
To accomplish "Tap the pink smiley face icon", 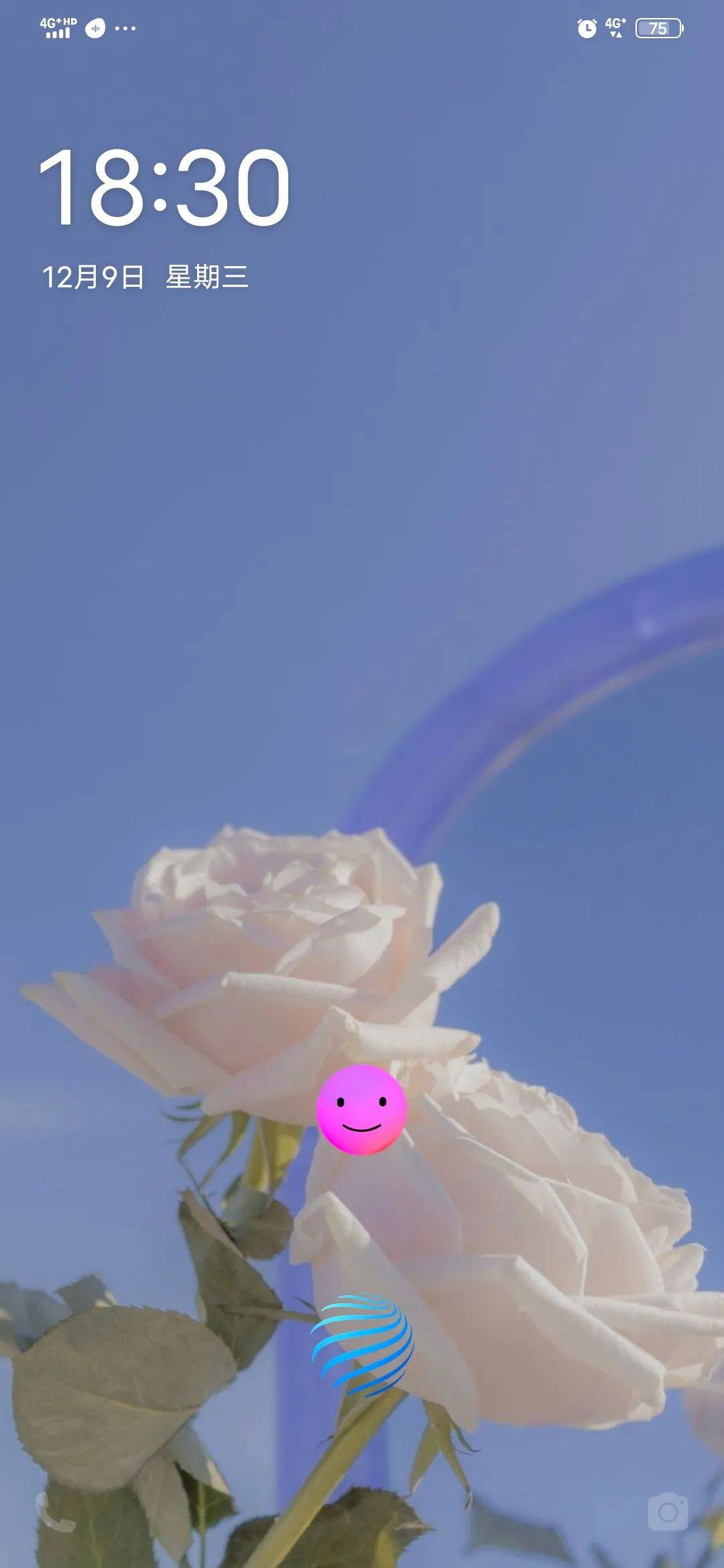I will [x=362, y=1110].
